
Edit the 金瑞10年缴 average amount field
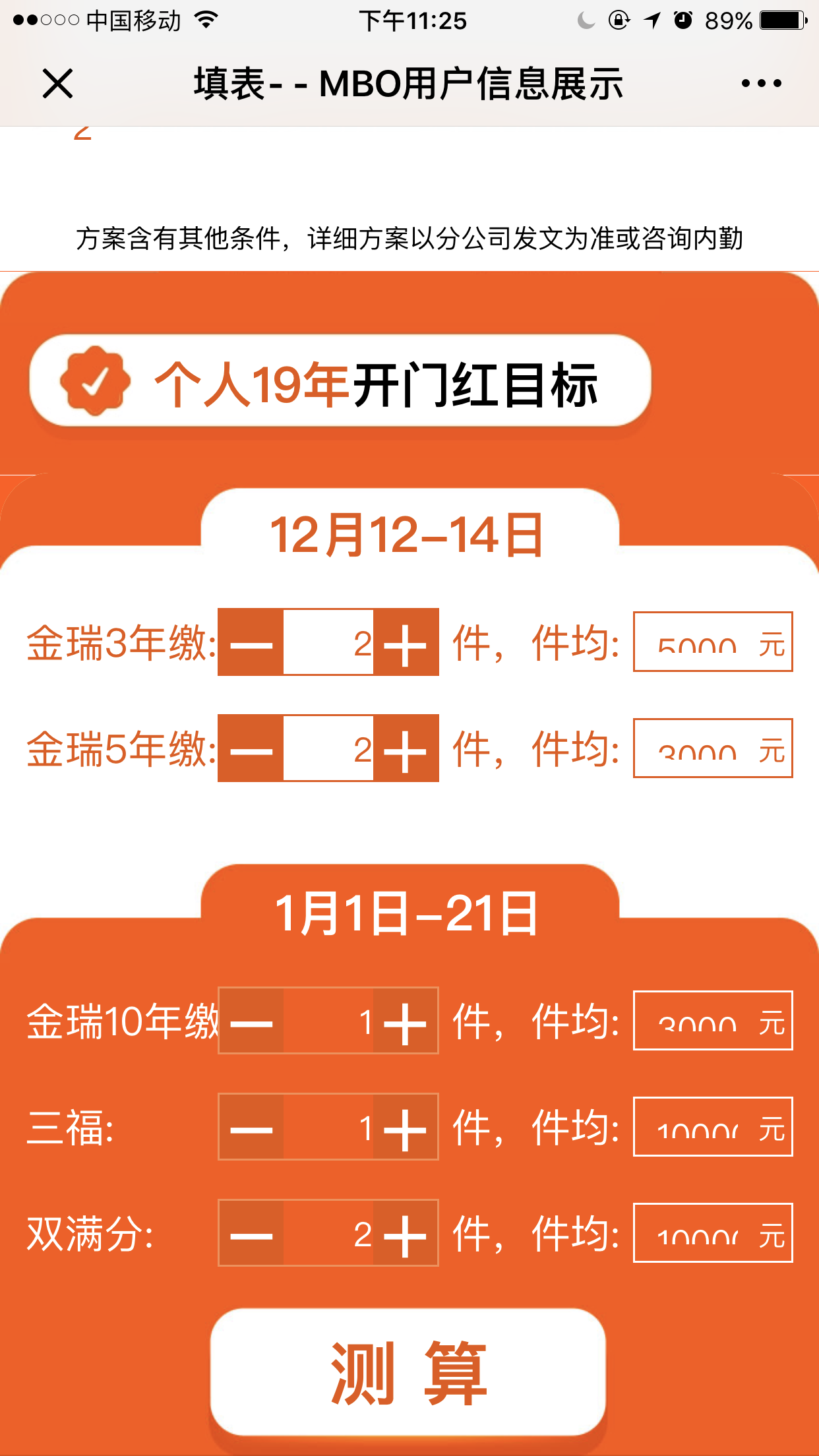[x=699, y=1021]
